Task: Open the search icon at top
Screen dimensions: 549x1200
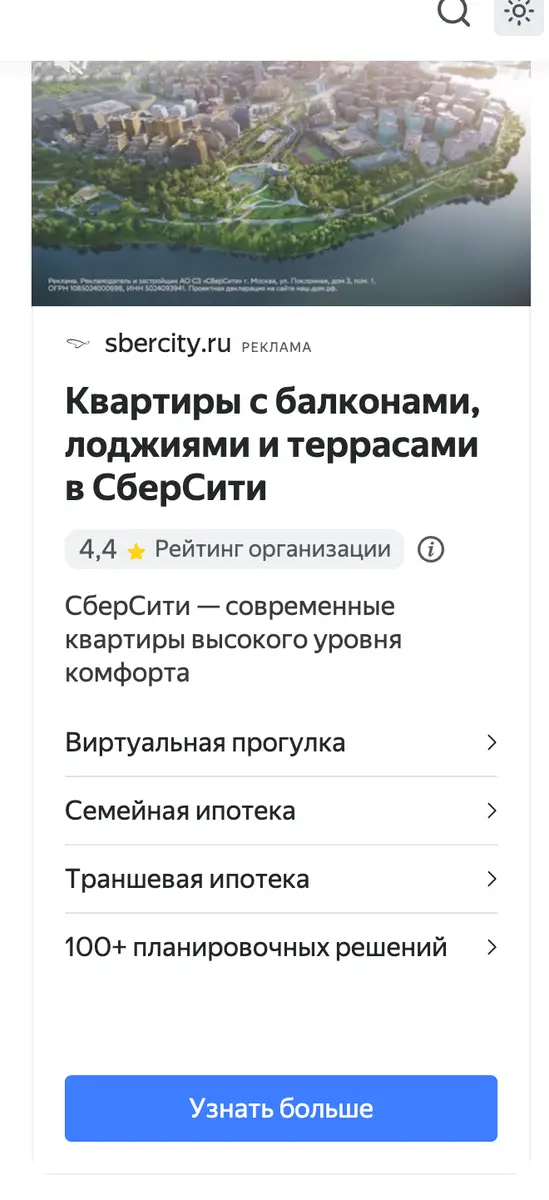Action: [x=453, y=13]
